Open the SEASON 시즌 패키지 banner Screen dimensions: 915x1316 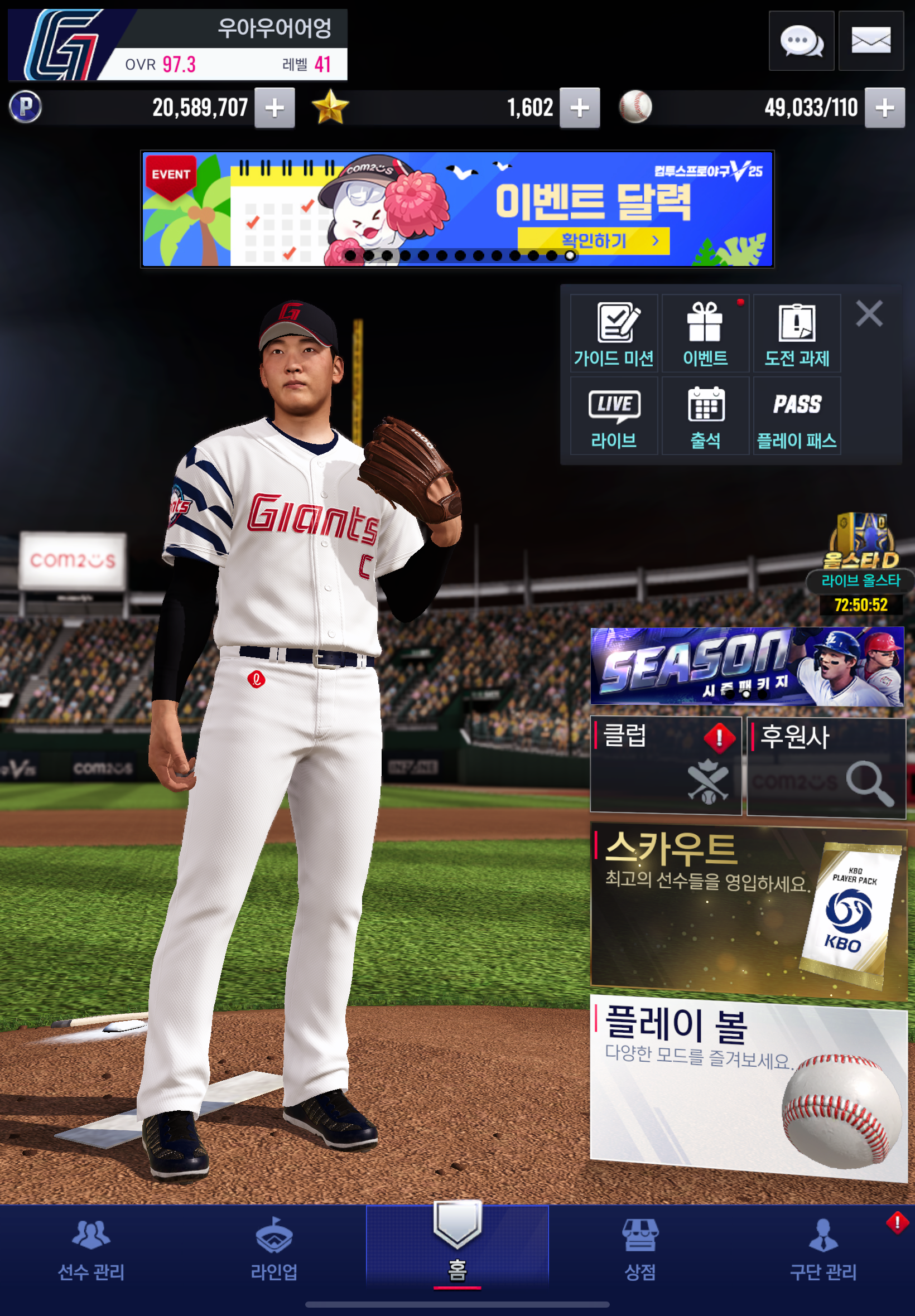tap(747, 666)
